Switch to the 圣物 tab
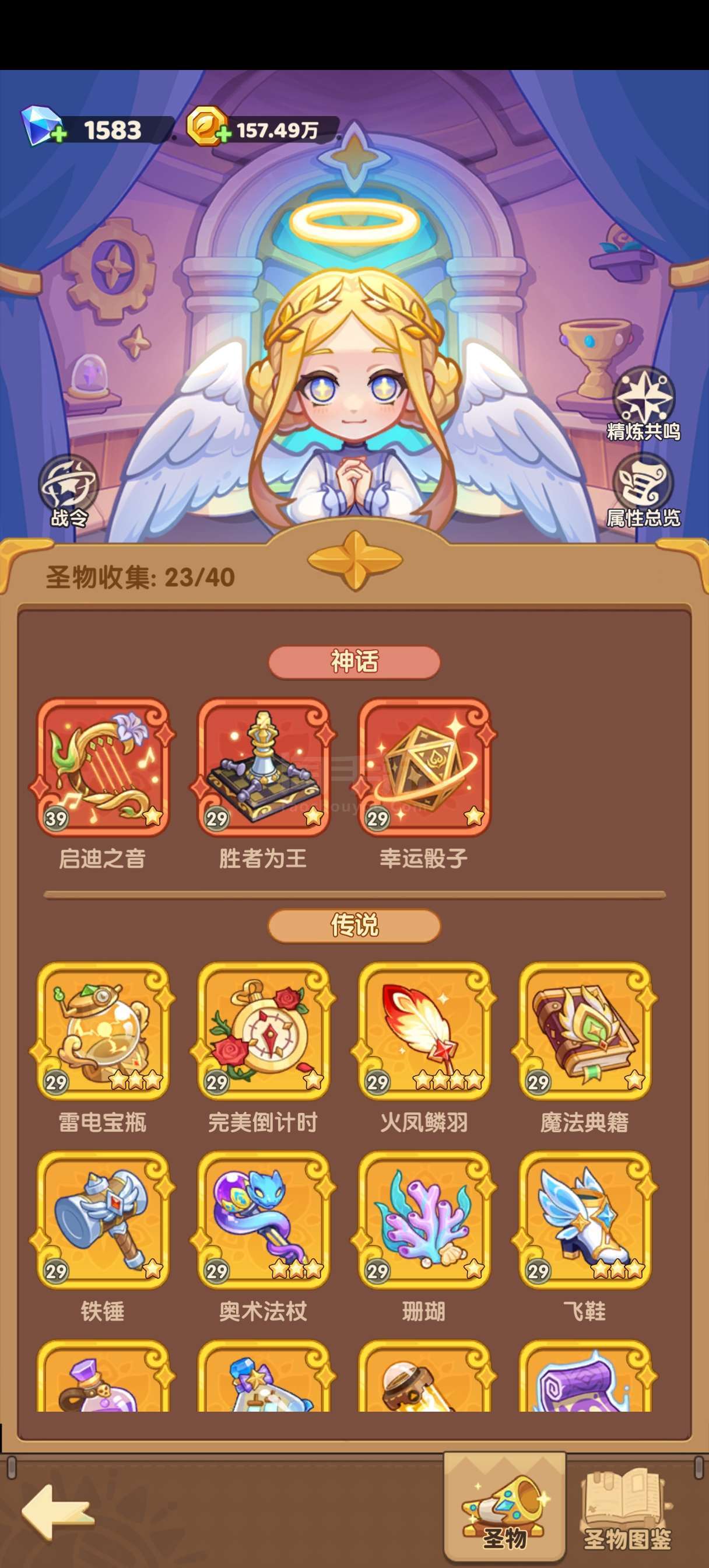The image size is (709, 1568). pos(505,1508)
